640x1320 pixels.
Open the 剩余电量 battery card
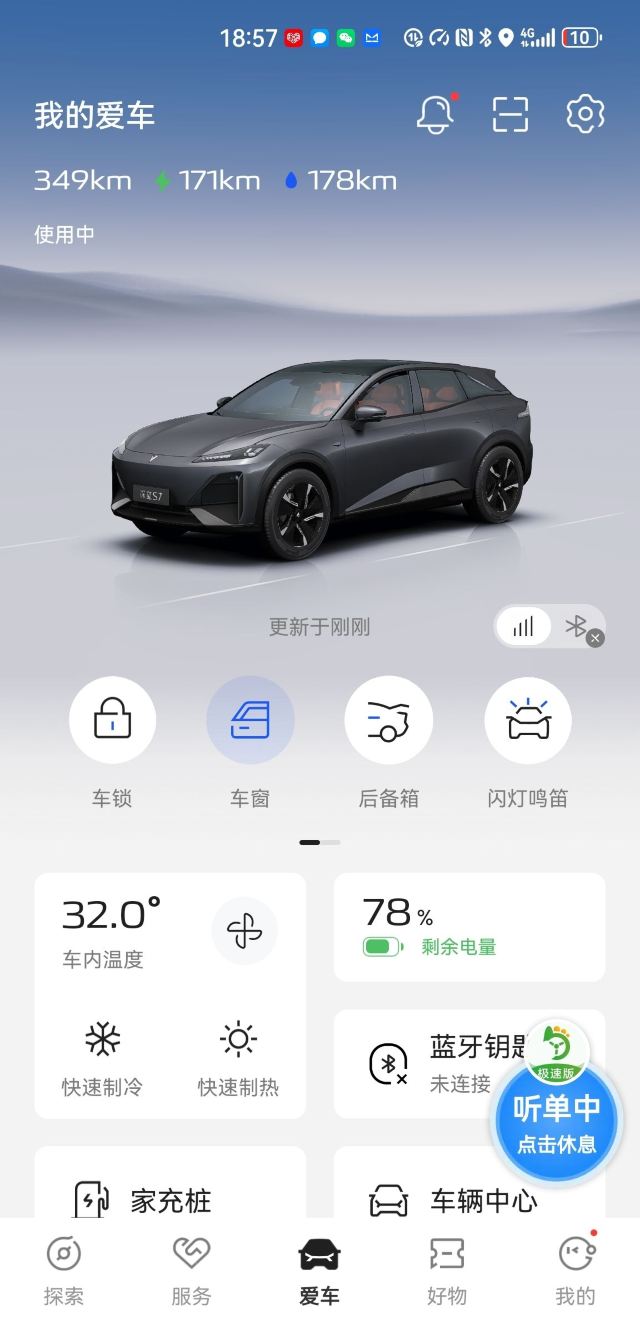click(469, 927)
